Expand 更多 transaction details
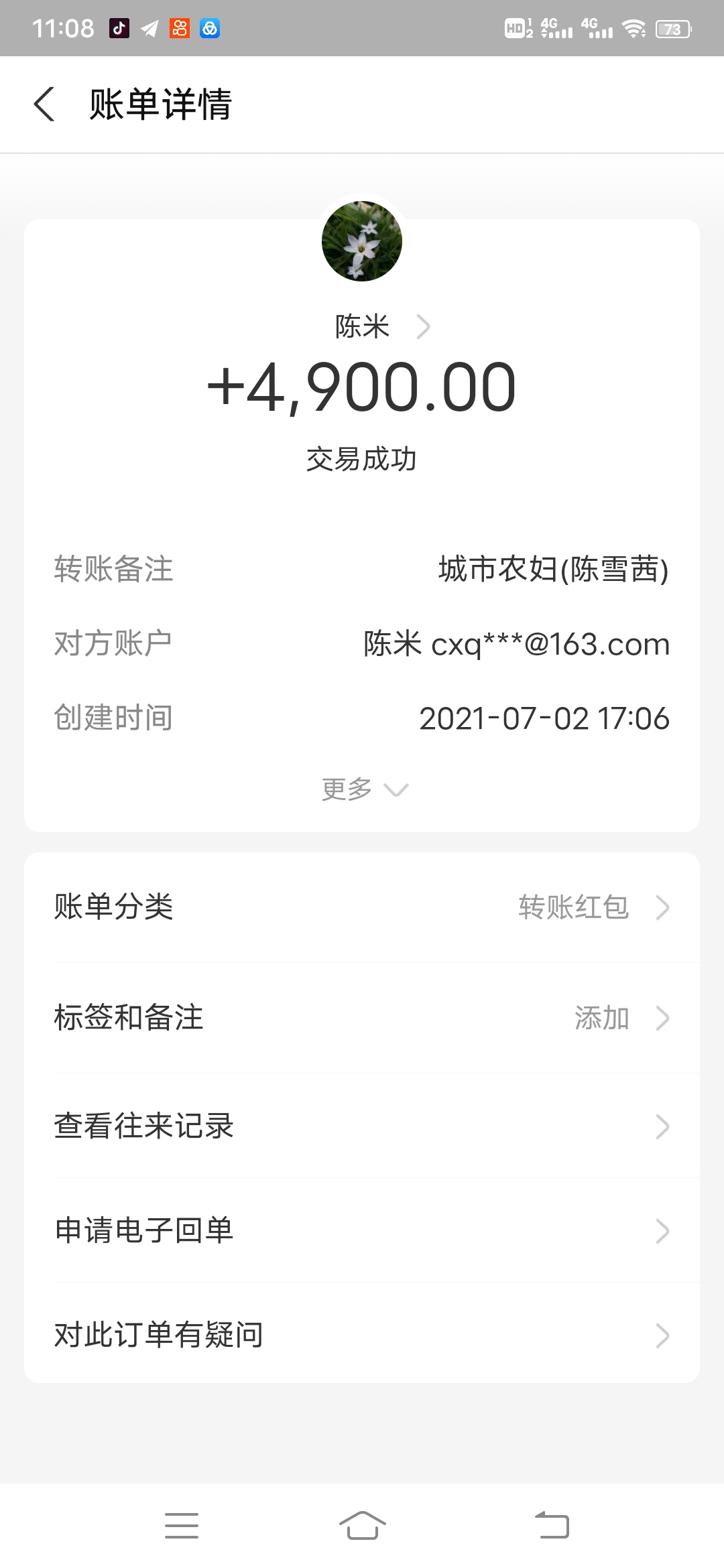 364,789
